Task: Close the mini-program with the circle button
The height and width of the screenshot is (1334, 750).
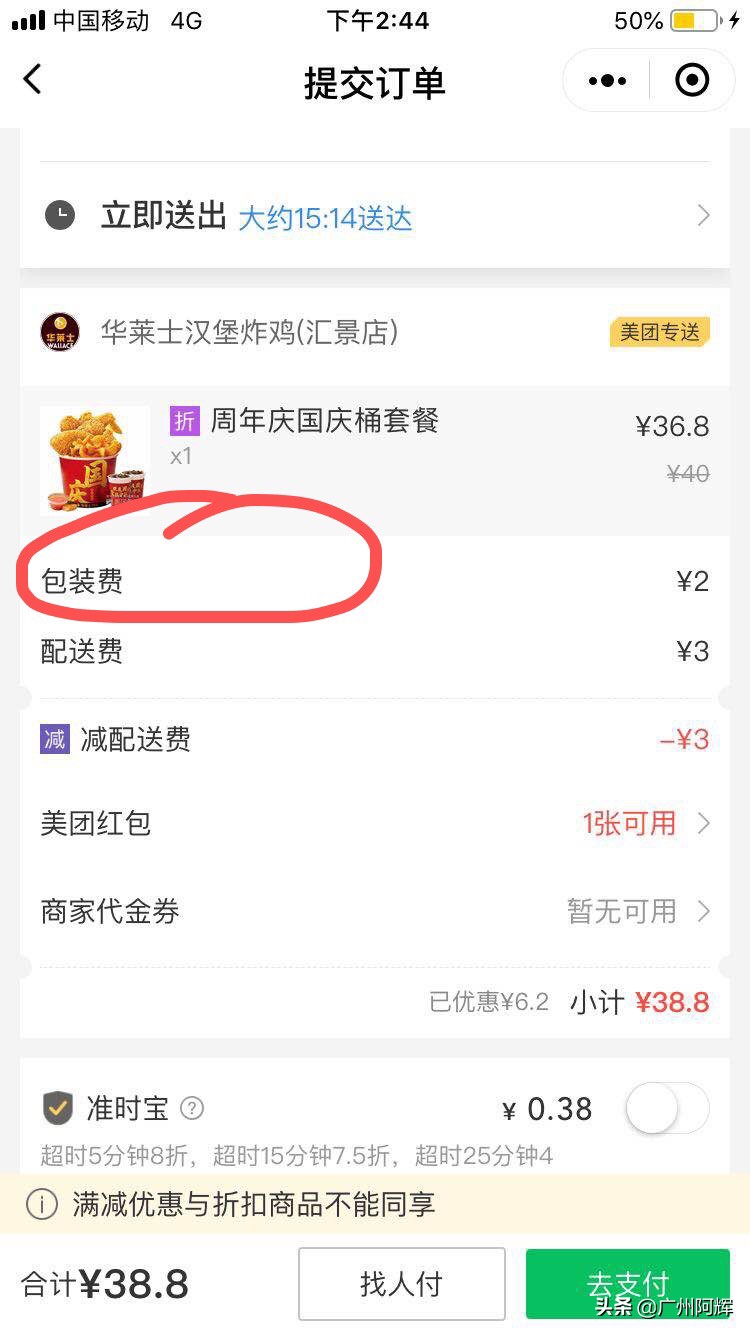Action: coord(692,80)
